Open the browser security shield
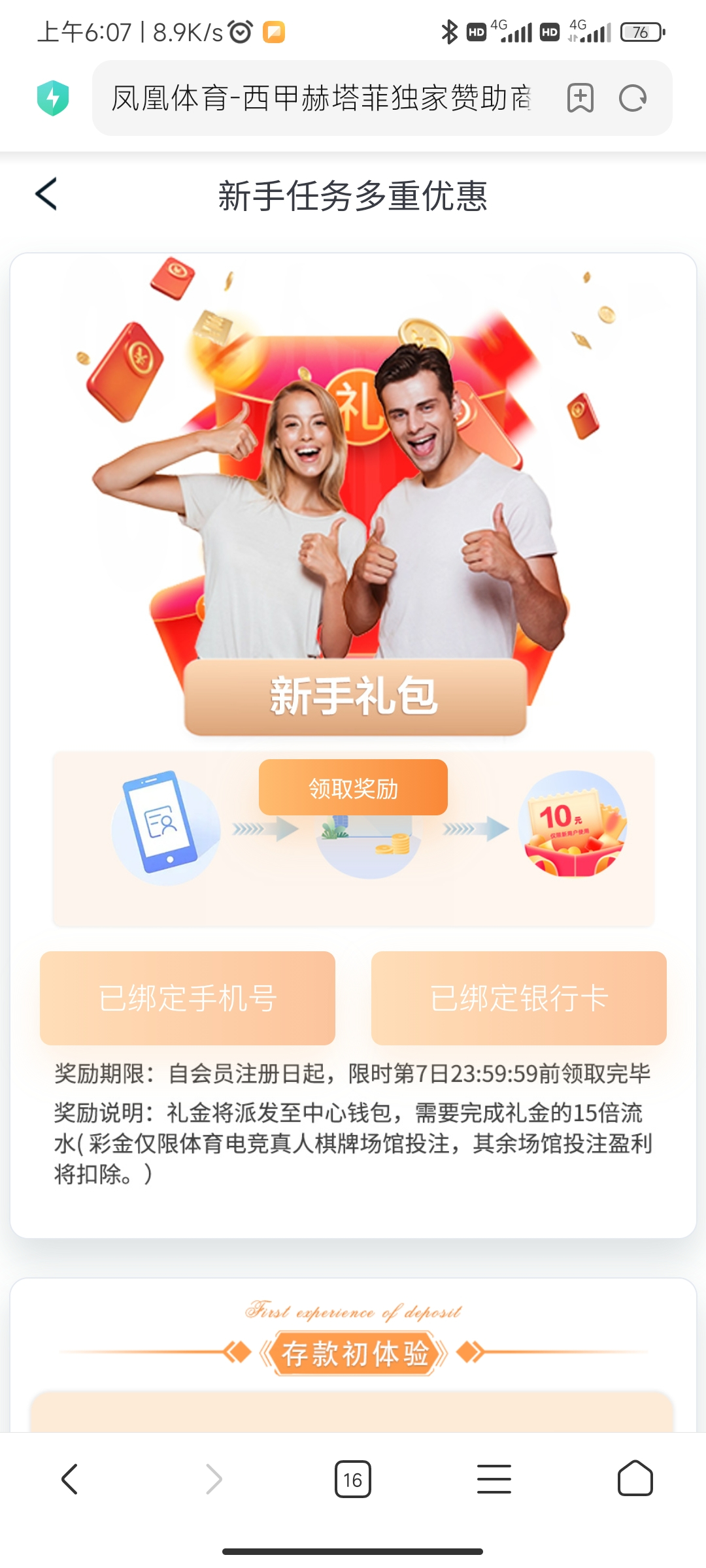706x1568 pixels. click(x=53, y=99)
